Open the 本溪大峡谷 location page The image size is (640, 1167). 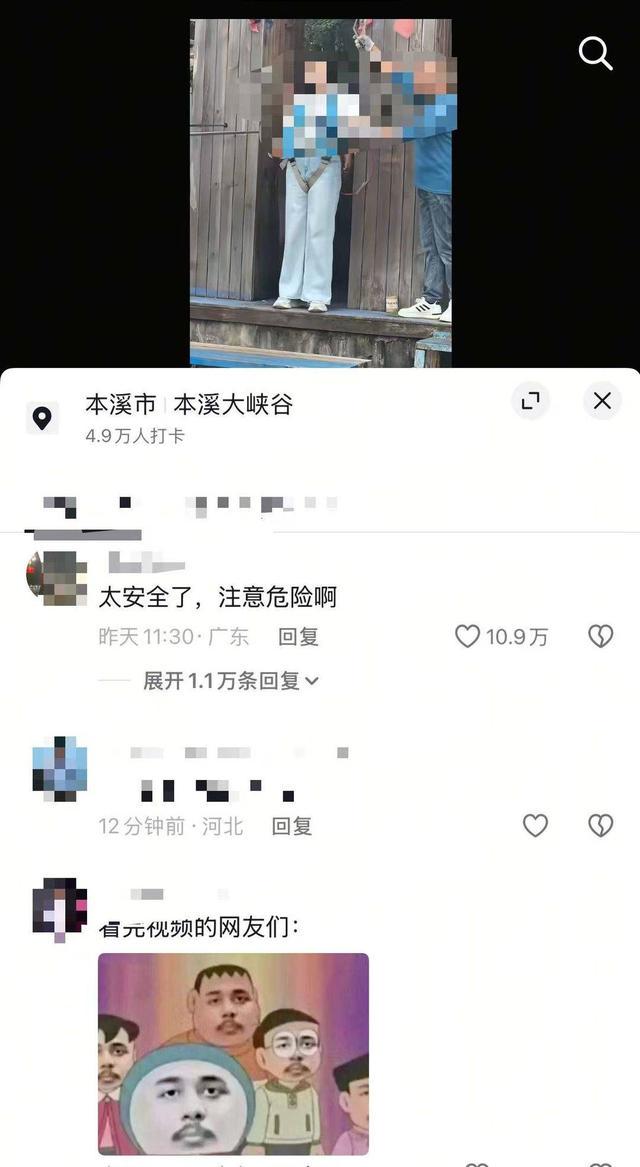coord(232,405)
